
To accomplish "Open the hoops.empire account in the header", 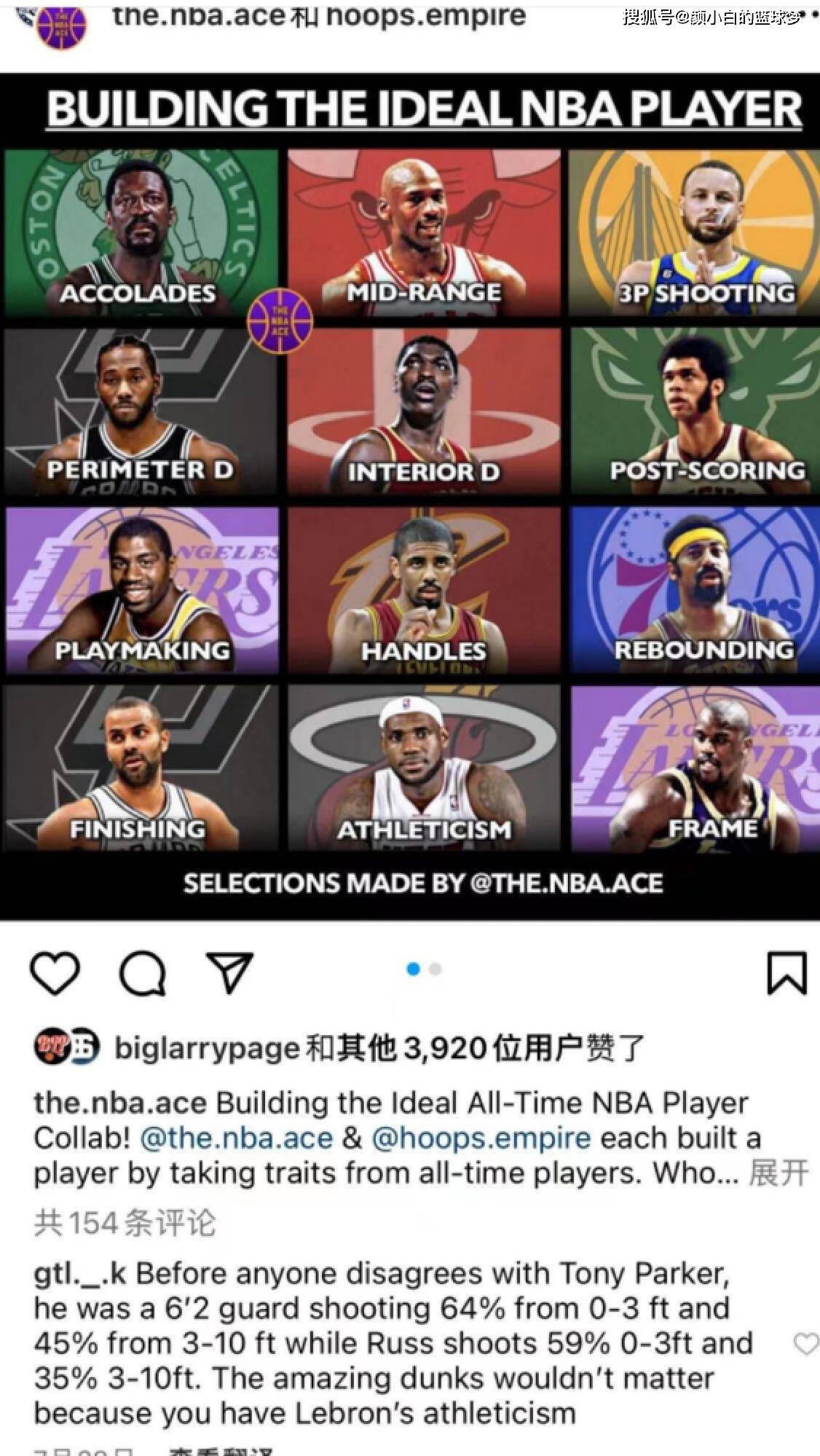I will tap(425, 16).
